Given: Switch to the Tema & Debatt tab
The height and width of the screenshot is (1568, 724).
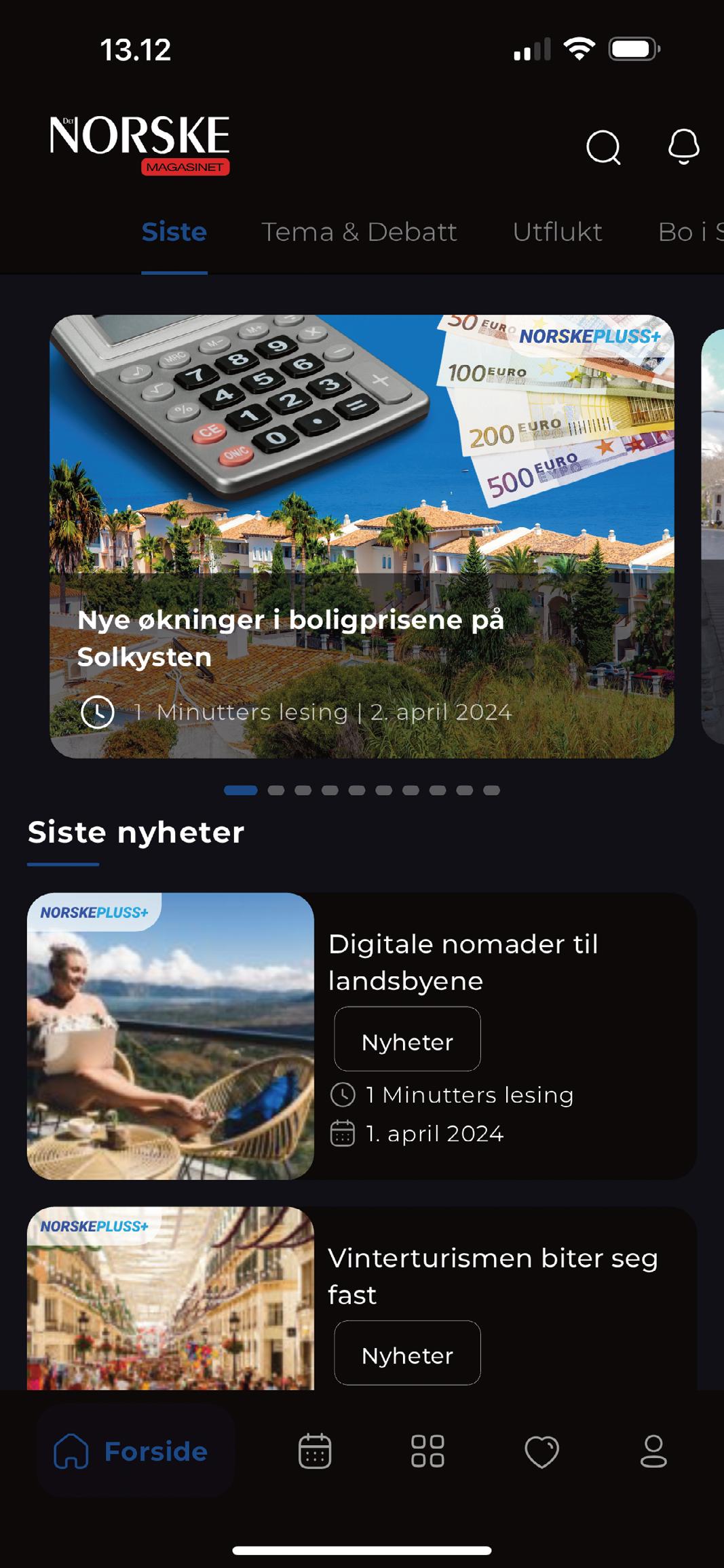Looking at the screenshot, I should pyautogui.click(x=359, y=232).
